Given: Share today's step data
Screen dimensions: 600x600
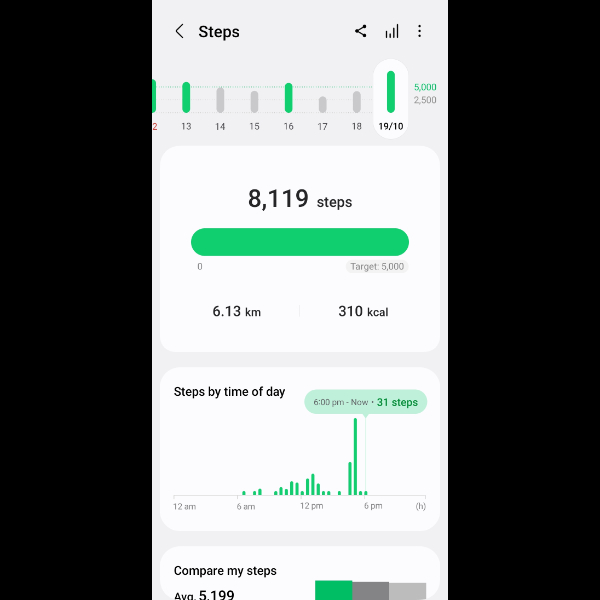Looking at the screenshot, I should tap(361, 32).
